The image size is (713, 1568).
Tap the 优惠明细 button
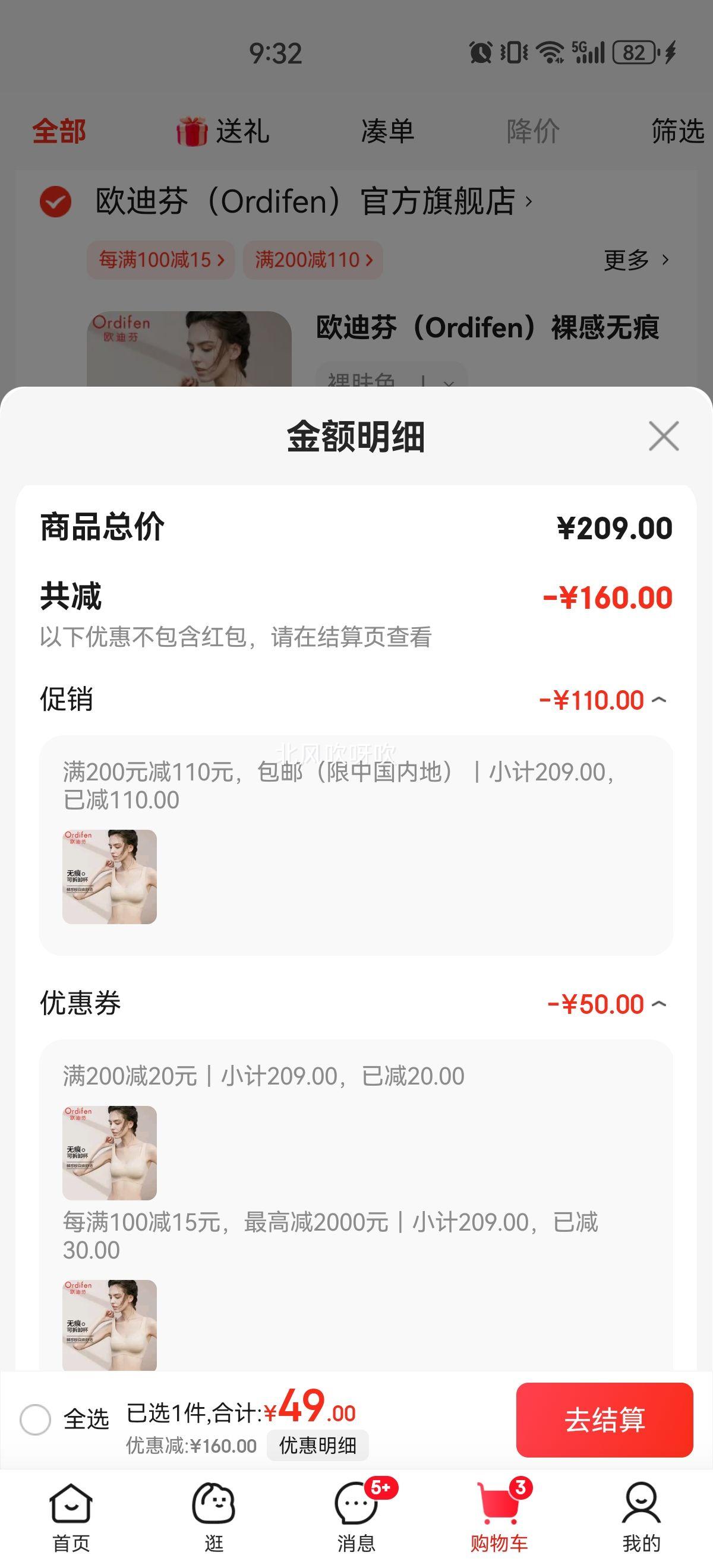tap(317, 1445)
